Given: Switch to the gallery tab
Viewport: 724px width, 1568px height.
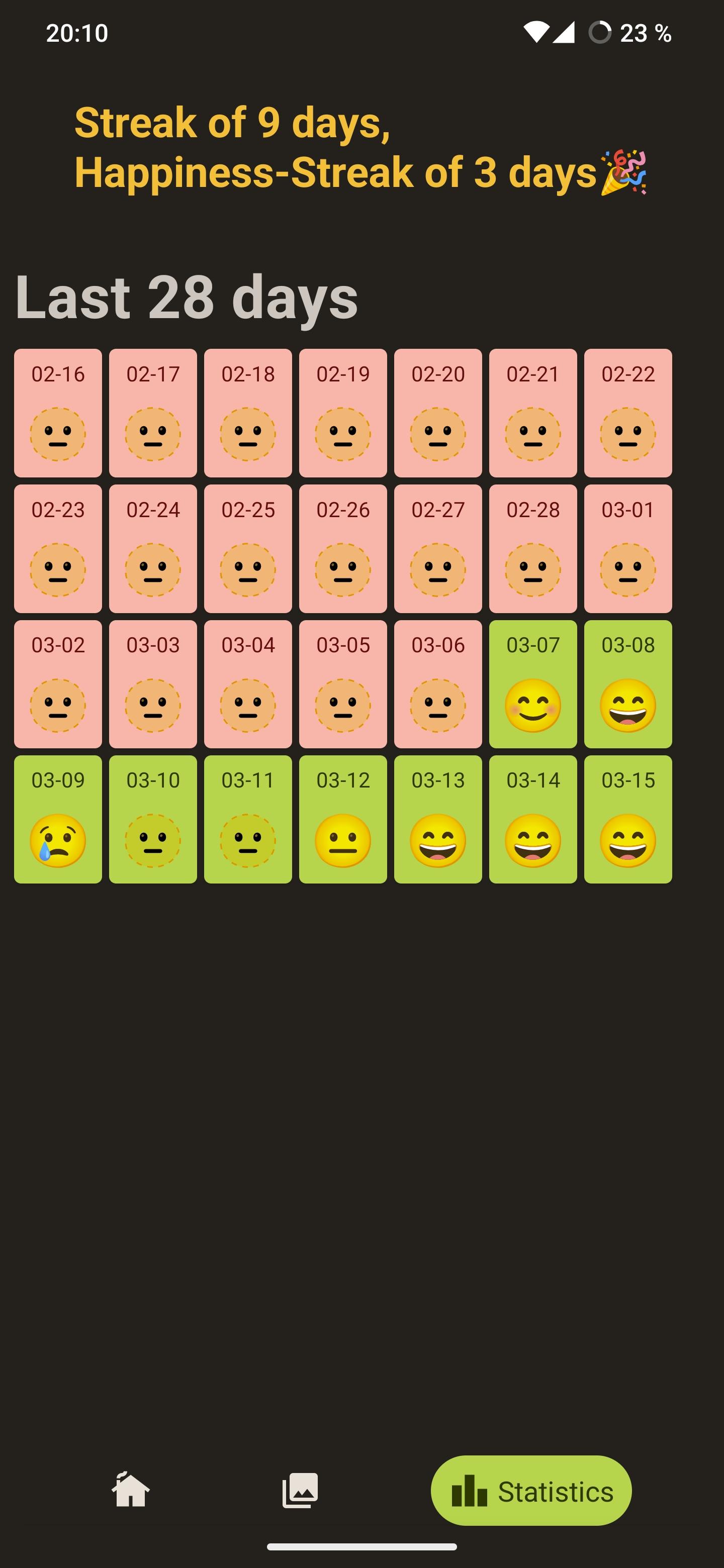Looking at the screenshot, I should (x=300, y=1490).
